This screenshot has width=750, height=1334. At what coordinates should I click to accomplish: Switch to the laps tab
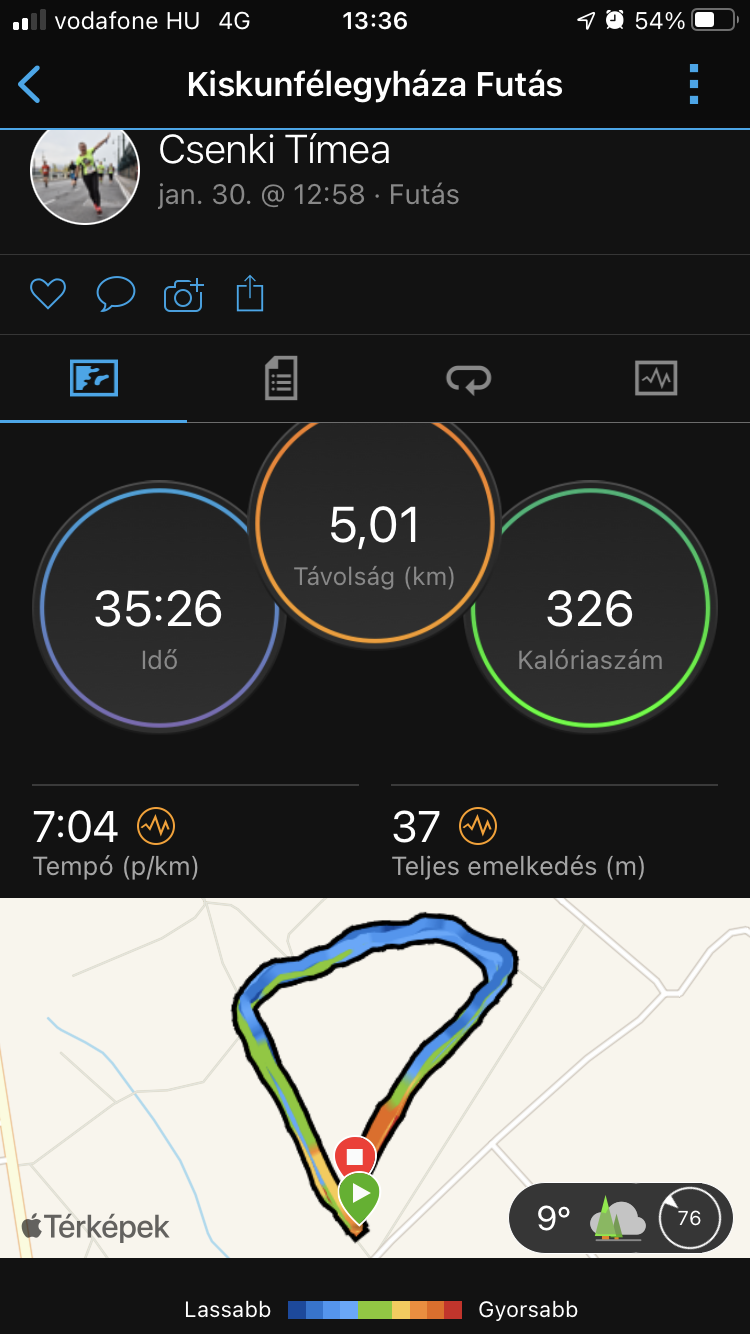(468, 379)
